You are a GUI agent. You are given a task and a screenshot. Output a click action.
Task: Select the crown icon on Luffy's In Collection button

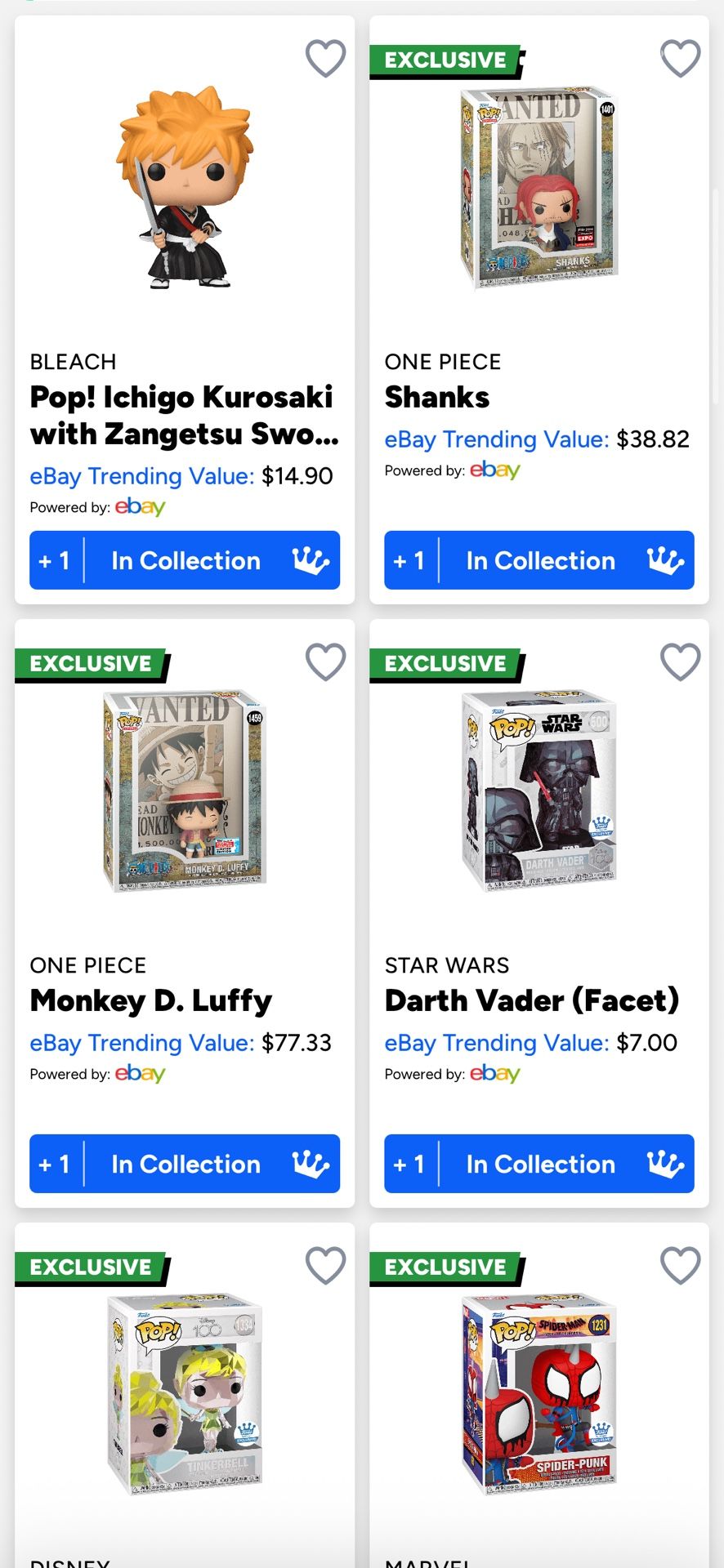[309, 1164]
